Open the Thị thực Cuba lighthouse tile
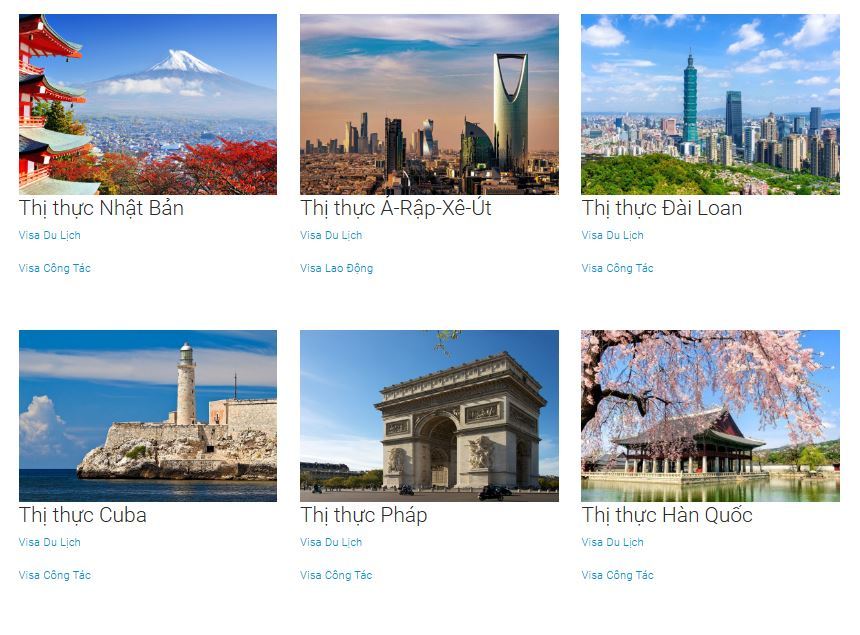The image size is (860, 635). [x=148, y=415]
